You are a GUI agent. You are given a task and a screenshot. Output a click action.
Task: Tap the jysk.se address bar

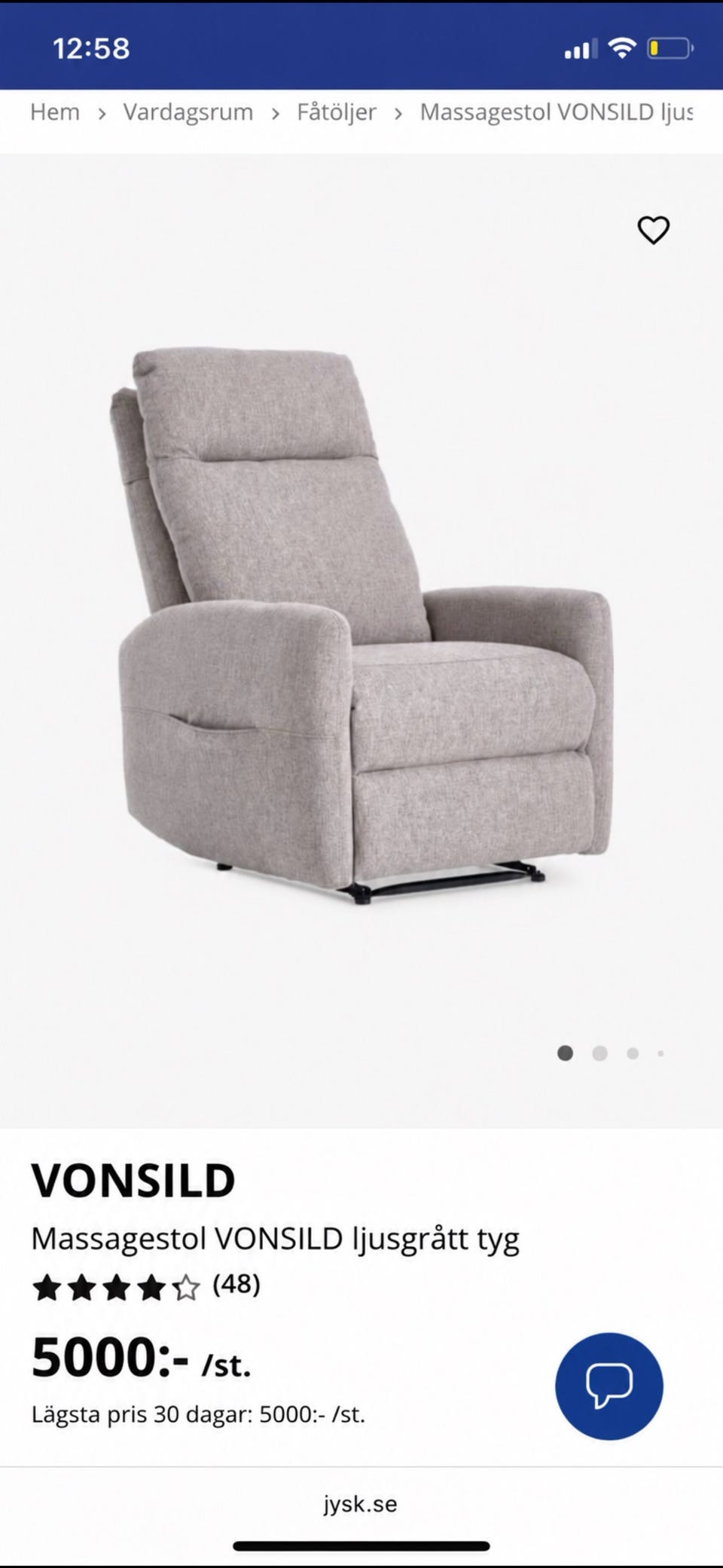(x=361, y=1503)
